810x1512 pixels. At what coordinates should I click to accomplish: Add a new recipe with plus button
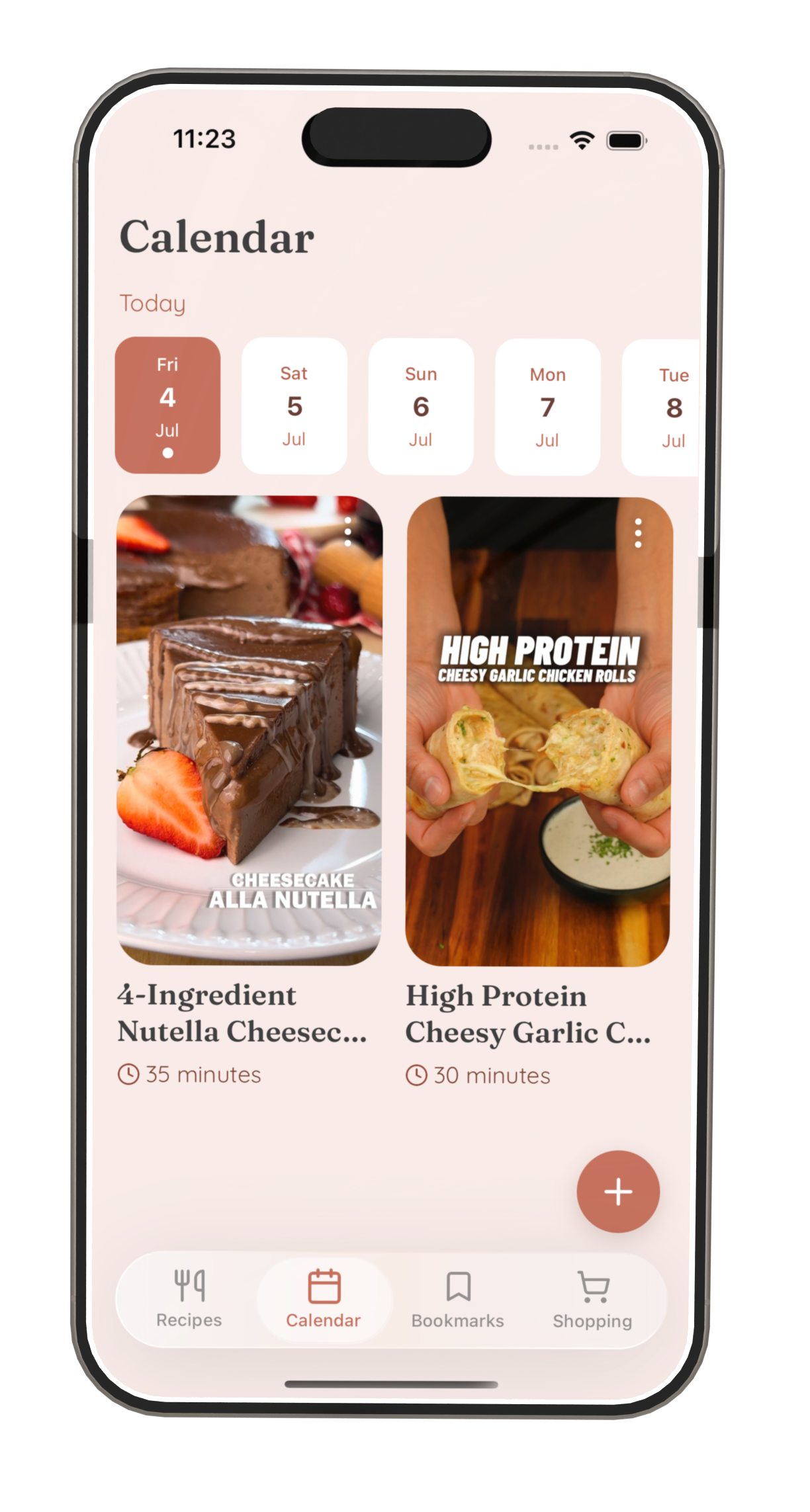click(x=618, y=1192)
